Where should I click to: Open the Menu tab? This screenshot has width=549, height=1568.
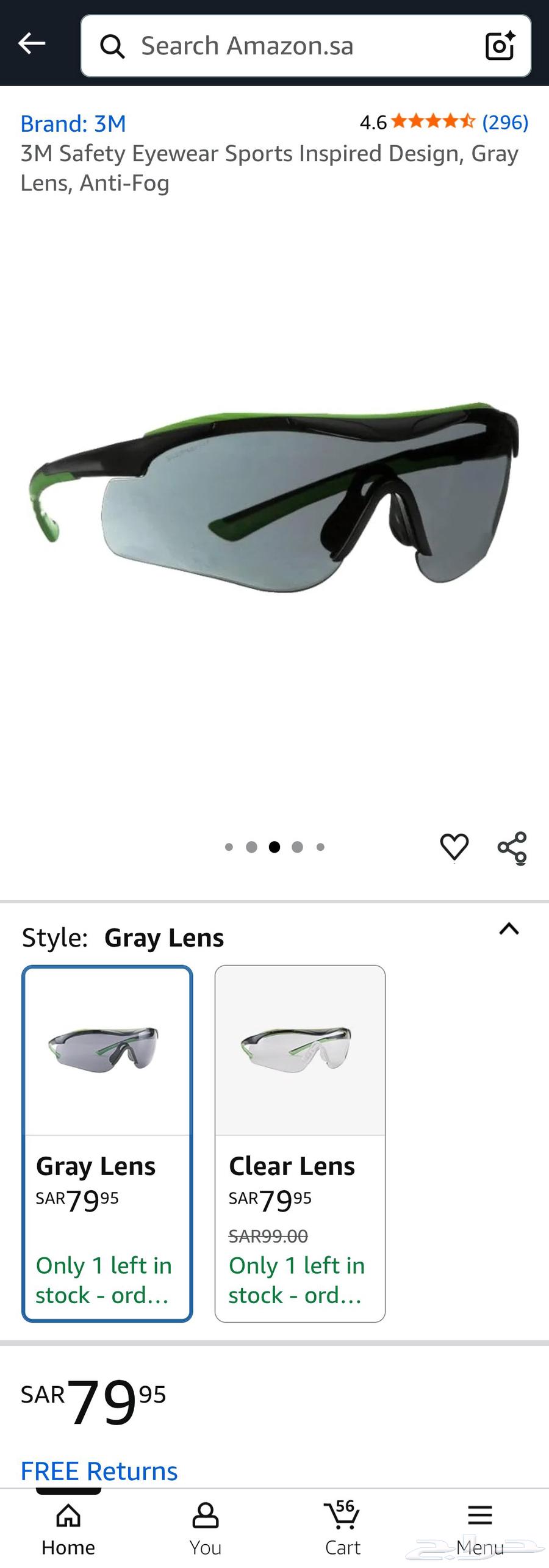(480, 1529)
